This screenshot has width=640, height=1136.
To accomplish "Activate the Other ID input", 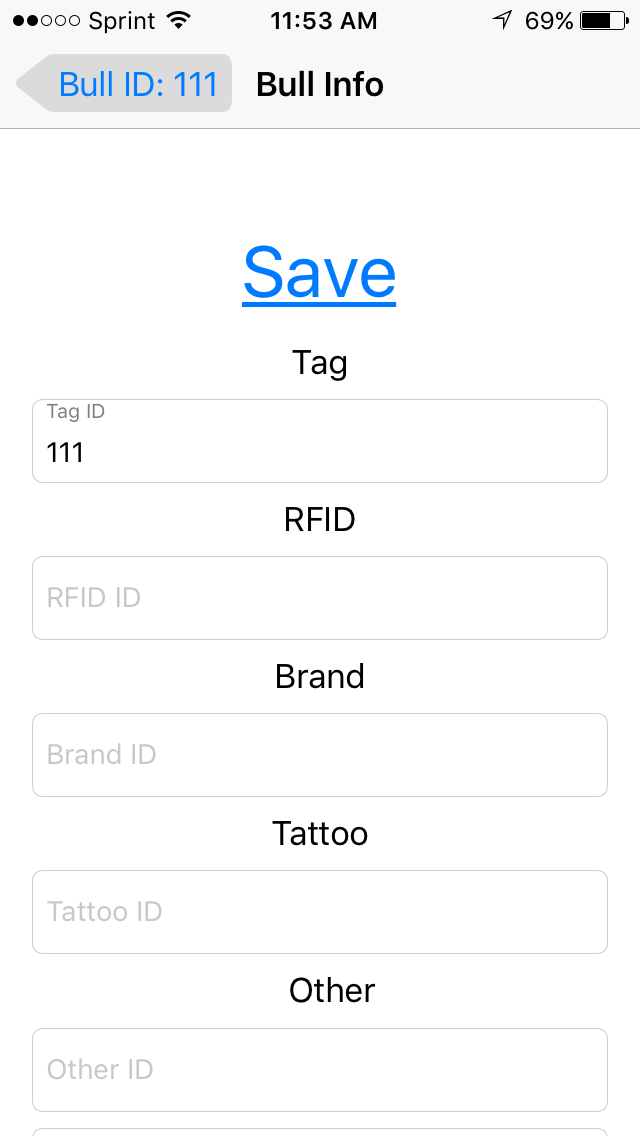I will point(319,1069).
